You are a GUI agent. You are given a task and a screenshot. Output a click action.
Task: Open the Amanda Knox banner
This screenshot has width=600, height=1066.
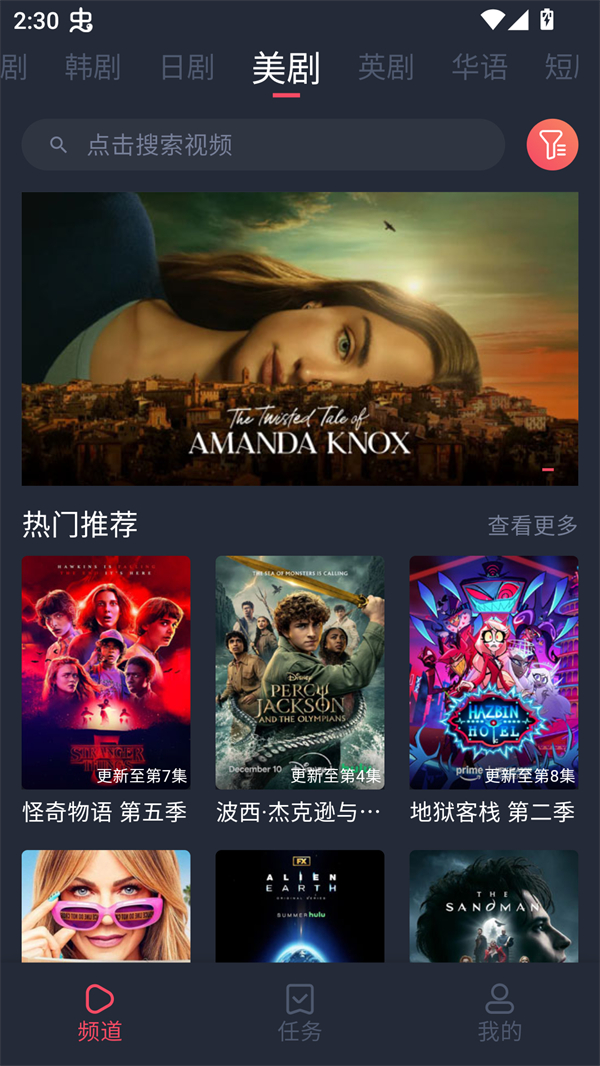[x=300, y=338]
